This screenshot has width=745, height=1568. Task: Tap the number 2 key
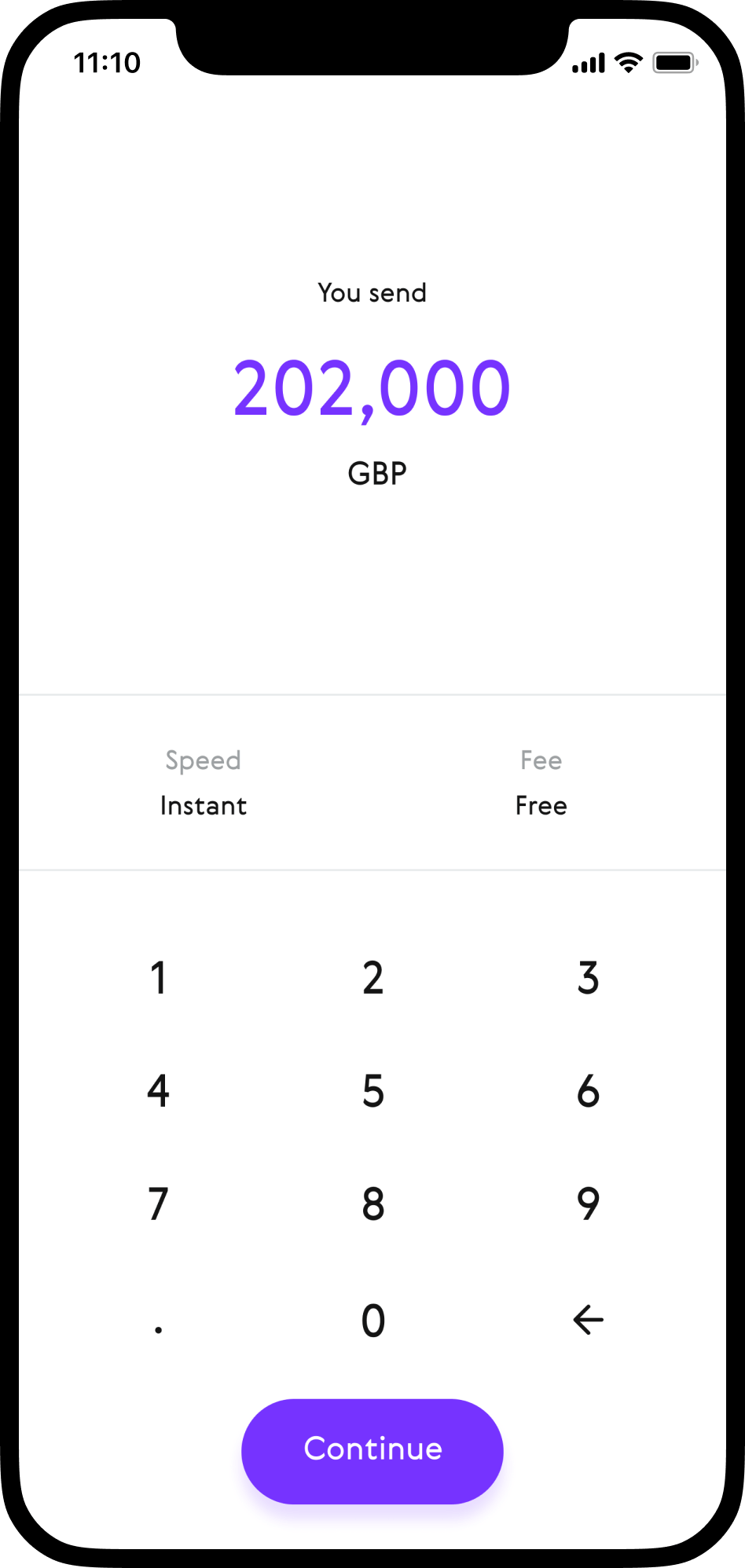373,978
